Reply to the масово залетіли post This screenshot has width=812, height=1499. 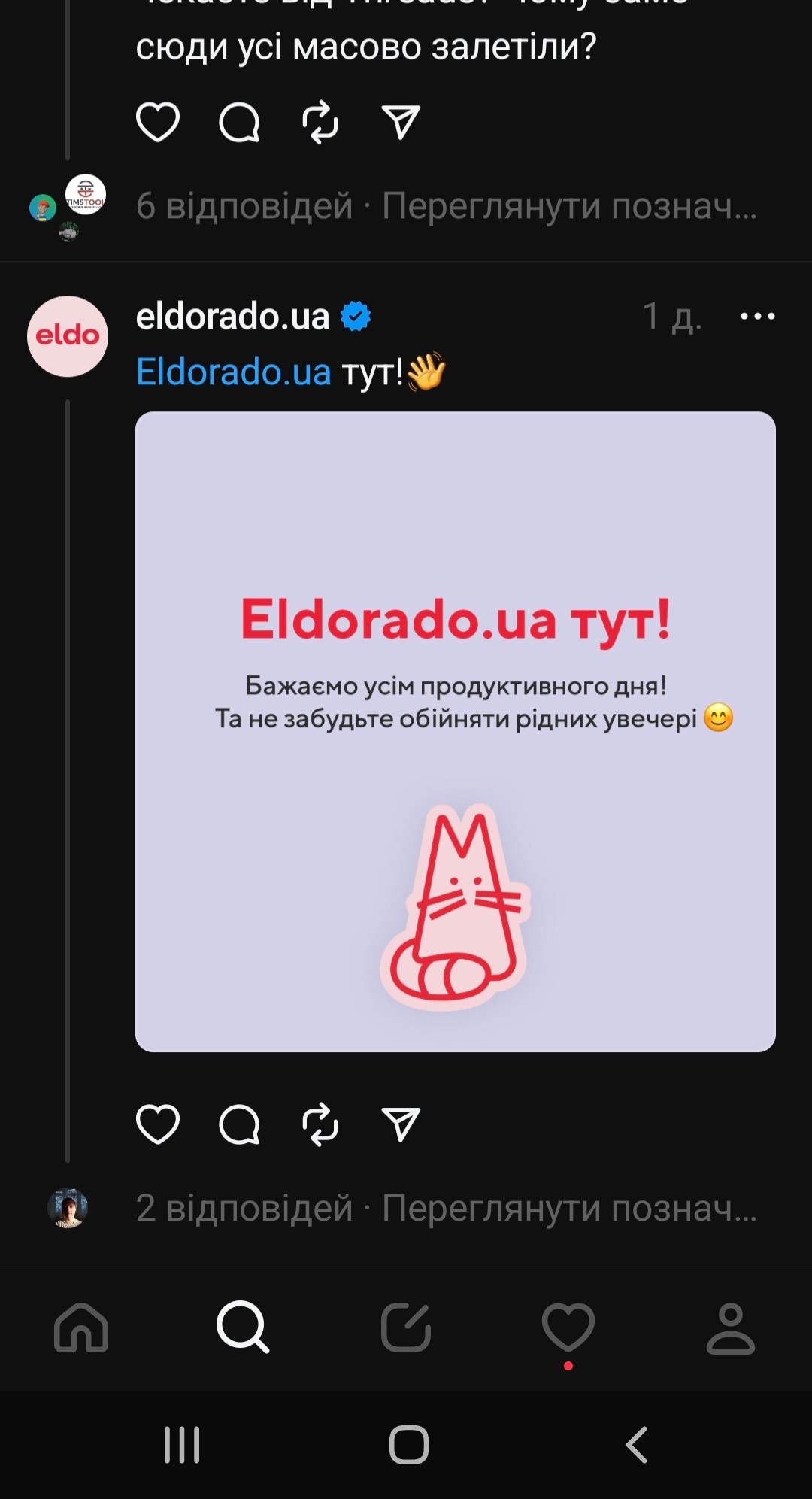(x=239, y=122)
